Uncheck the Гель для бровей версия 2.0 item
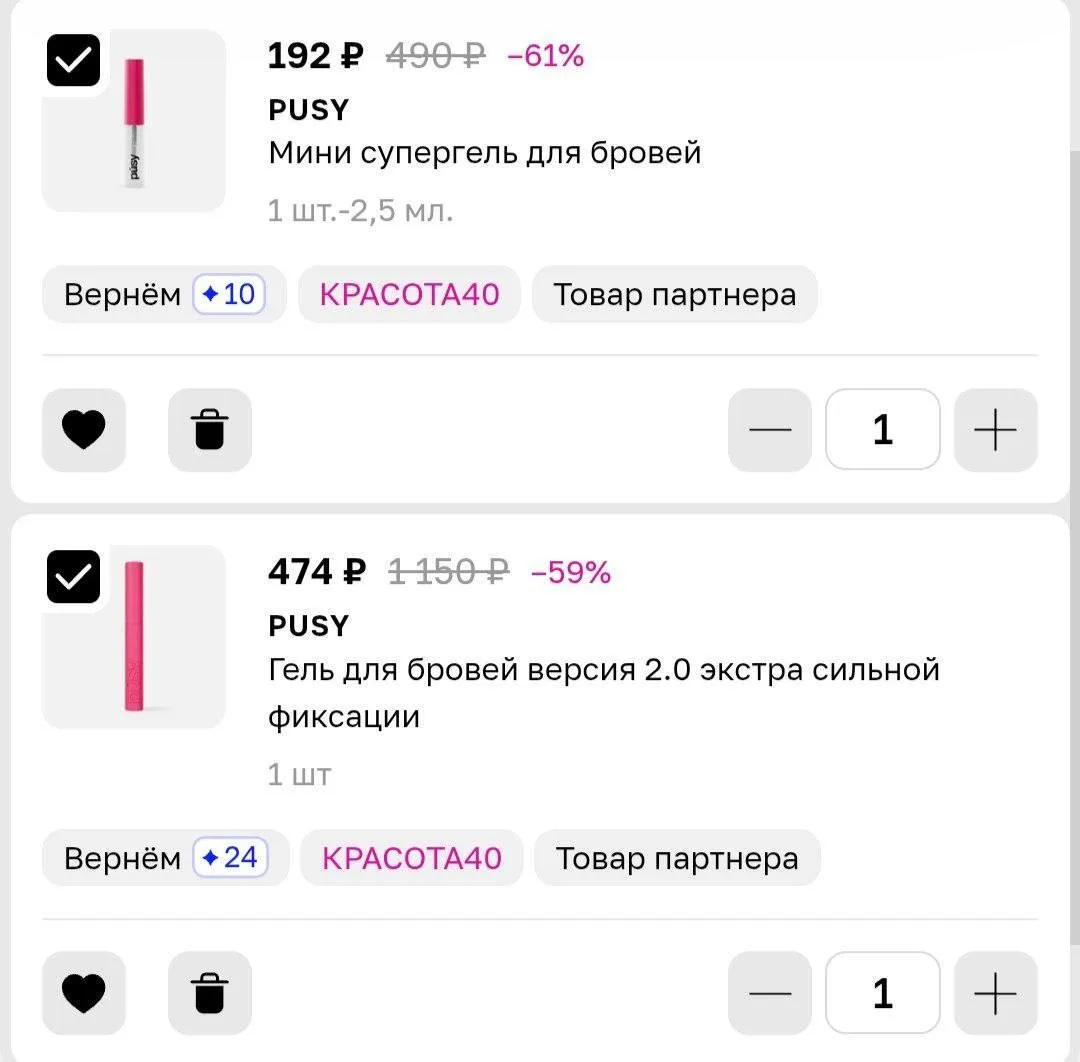 (74, 577)
